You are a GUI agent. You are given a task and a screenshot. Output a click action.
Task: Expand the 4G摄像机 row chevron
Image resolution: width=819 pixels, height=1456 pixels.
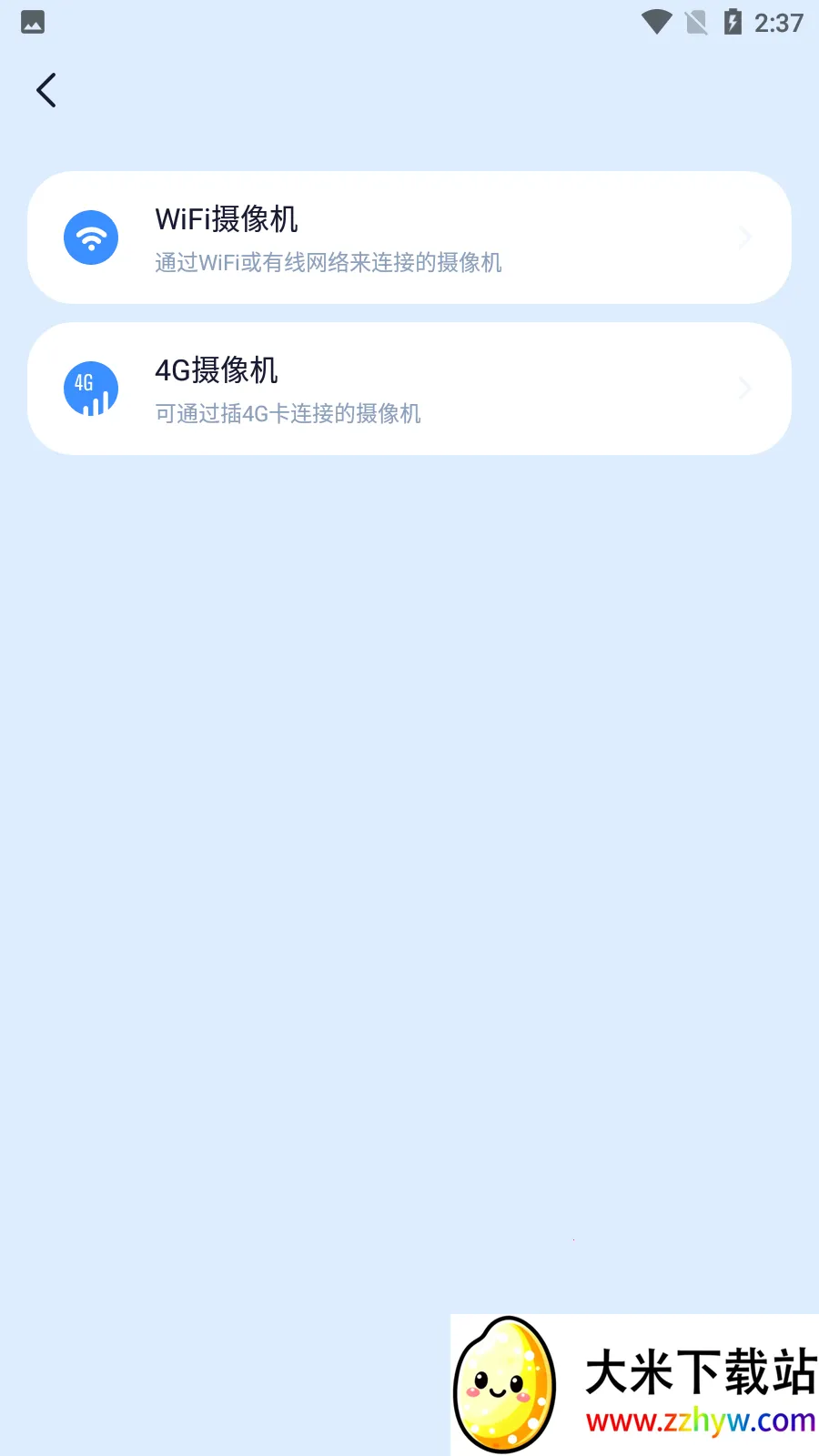pos(744,388)
